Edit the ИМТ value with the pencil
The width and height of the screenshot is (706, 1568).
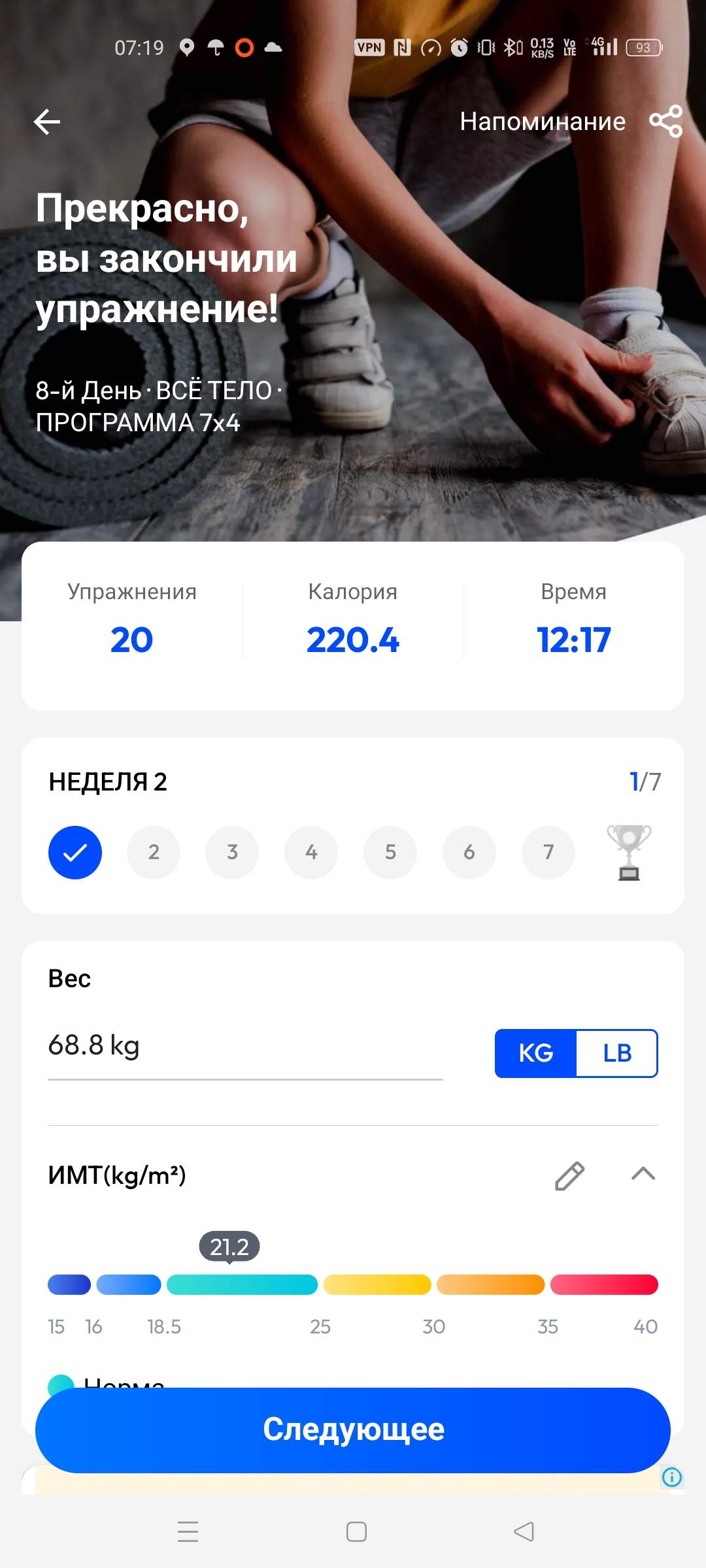569,1176
